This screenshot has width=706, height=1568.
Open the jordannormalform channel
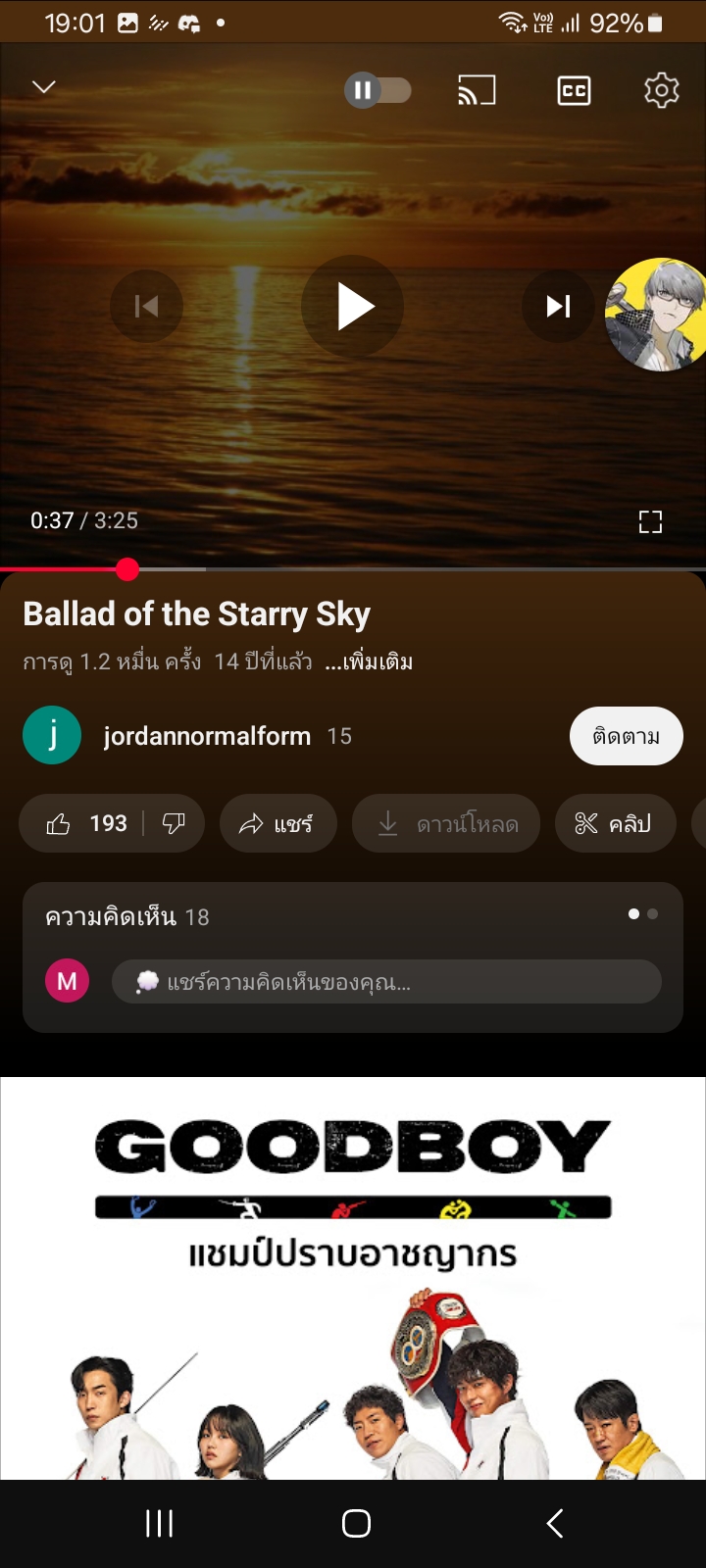[x=206, y=736]
